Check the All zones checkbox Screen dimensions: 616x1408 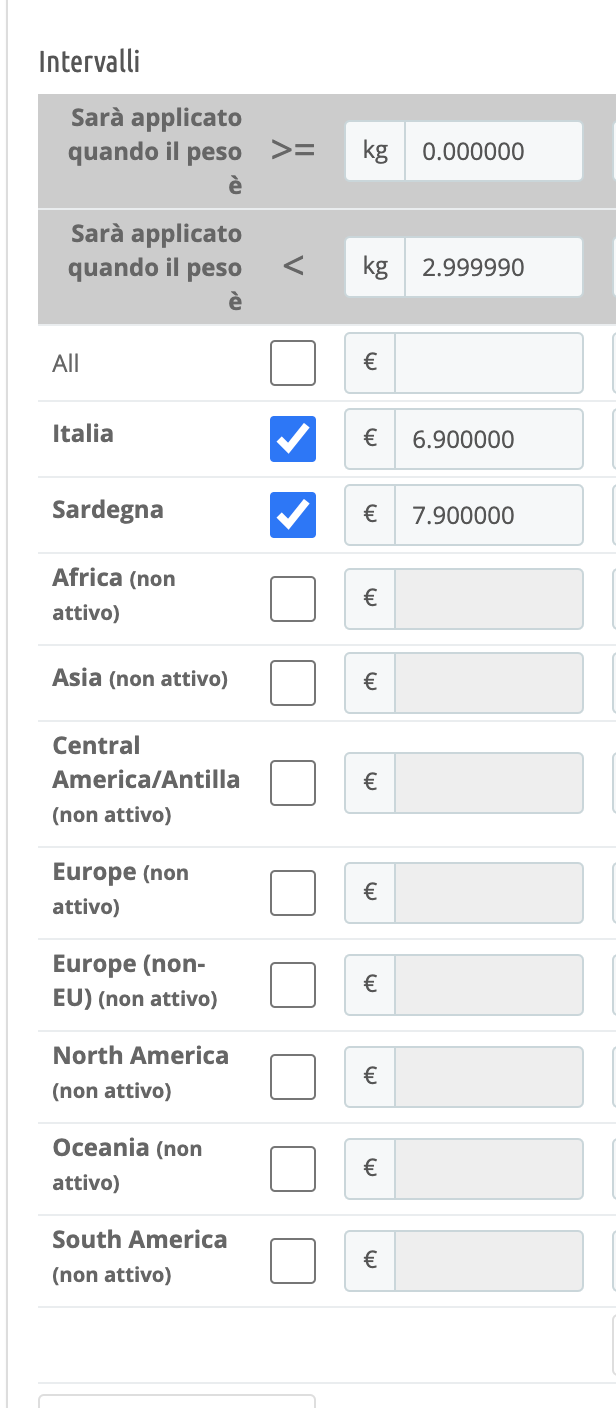tap(293, 363)
